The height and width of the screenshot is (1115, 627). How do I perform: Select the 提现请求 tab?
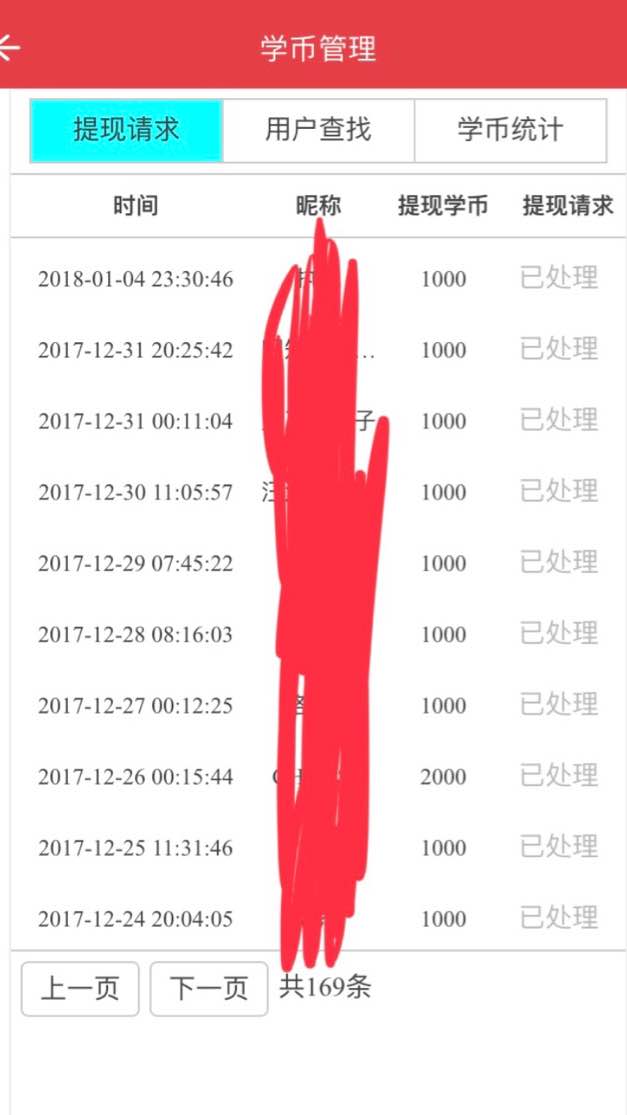pyautogui.click(x=126, y=130)
